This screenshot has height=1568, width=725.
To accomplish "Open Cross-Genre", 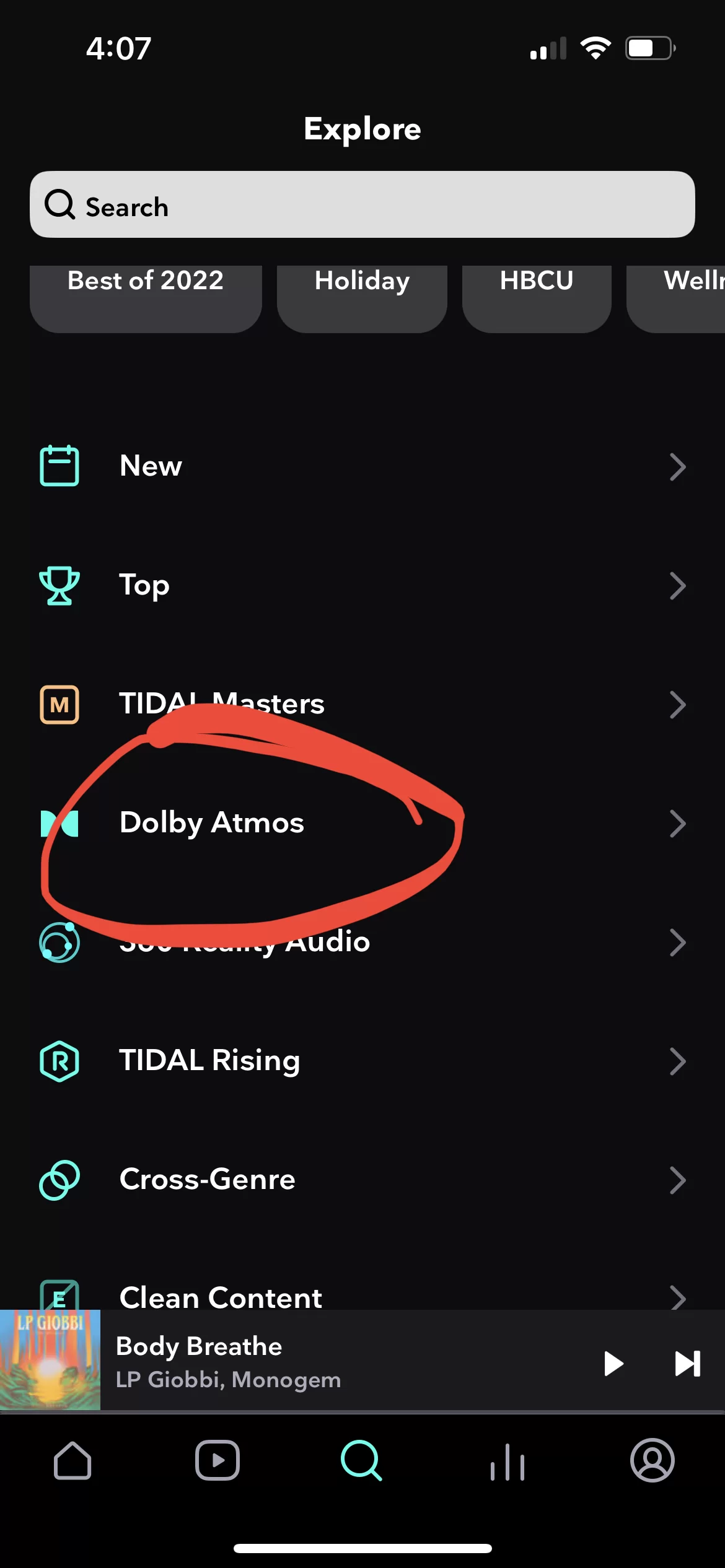I will click(362, 1180).
